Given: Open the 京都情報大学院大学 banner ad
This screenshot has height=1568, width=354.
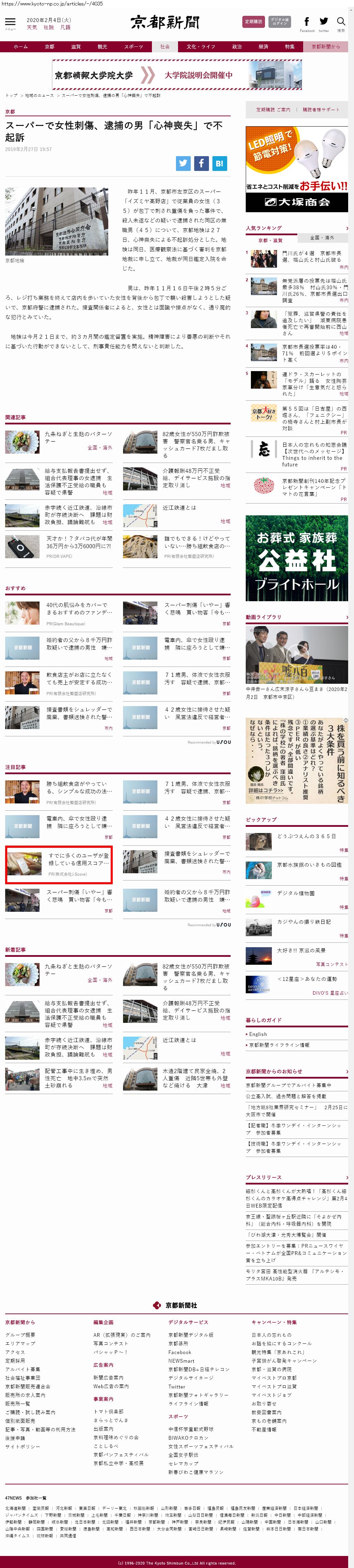Looking at the screenshot, I should (176, 75).
